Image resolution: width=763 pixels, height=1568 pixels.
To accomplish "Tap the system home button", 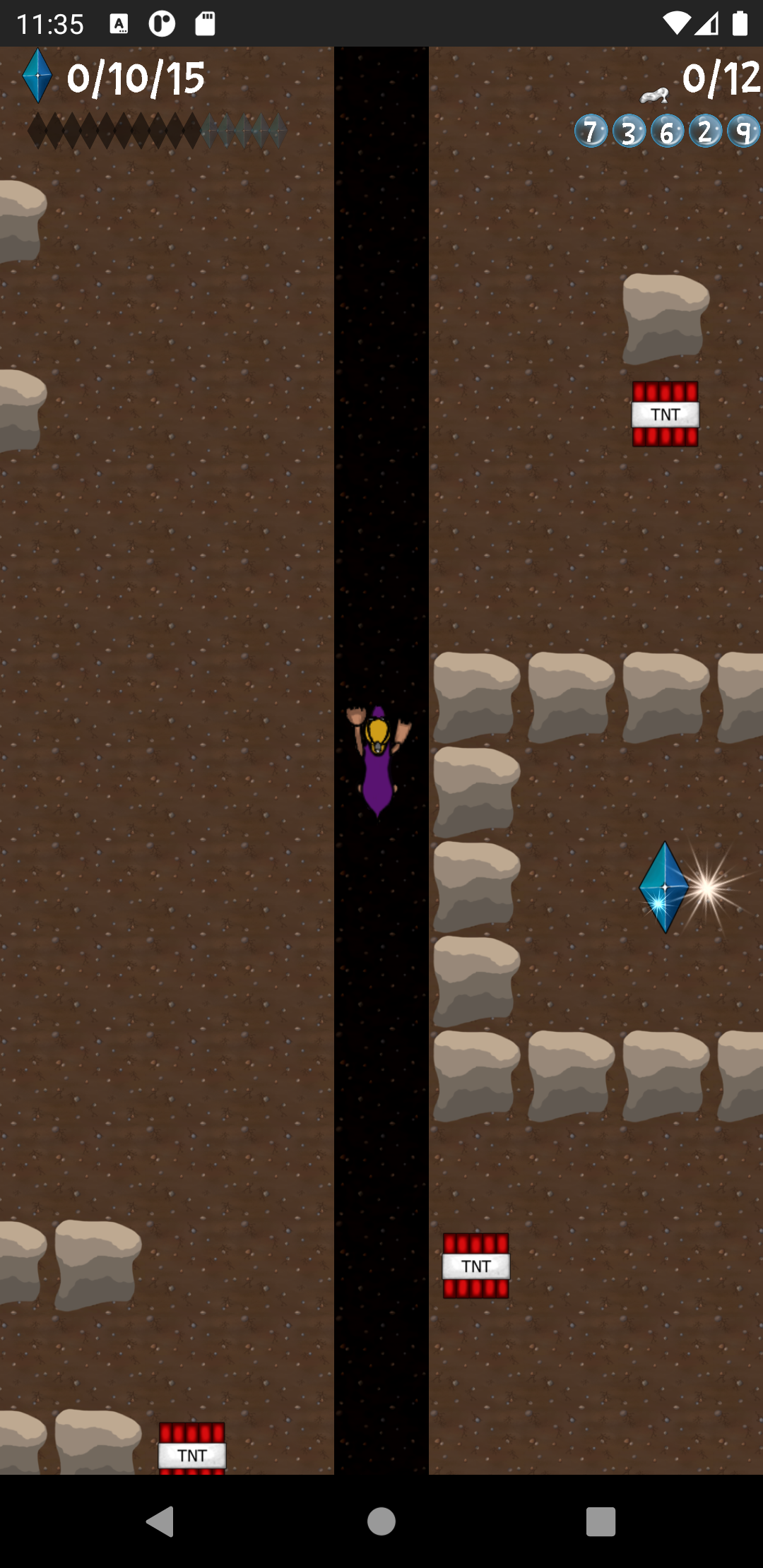I will 381,1521.
